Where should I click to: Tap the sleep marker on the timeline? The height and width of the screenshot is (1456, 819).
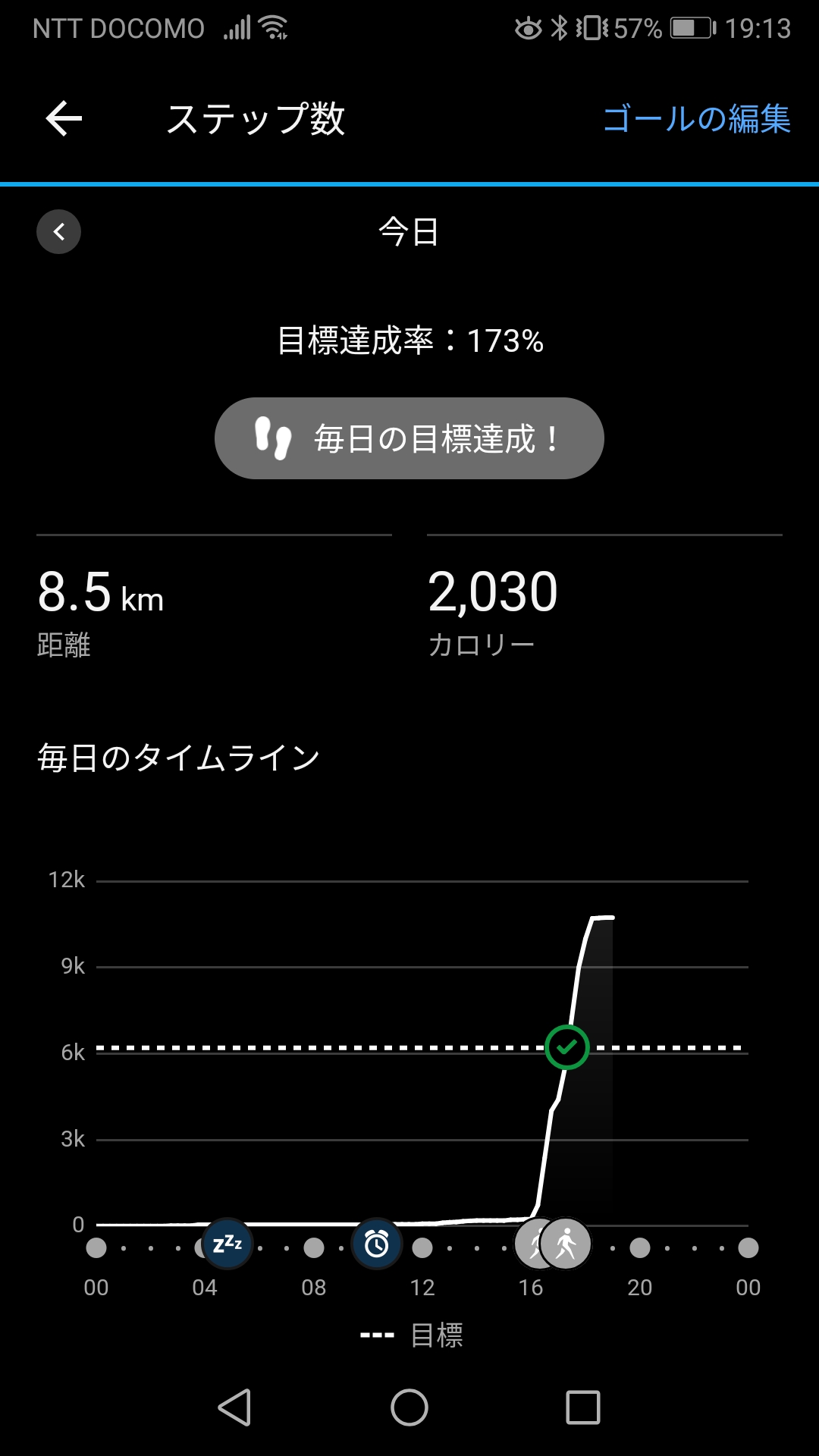coord(227,1244)
